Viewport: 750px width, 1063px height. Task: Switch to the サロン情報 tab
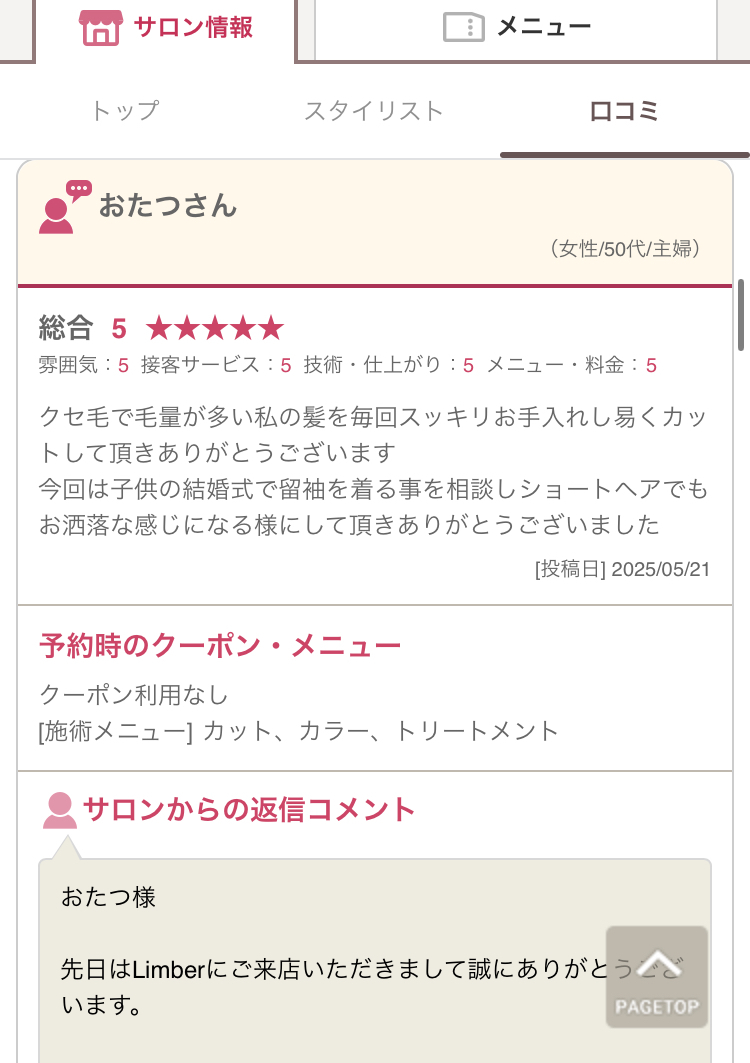(x=166, y=28)
